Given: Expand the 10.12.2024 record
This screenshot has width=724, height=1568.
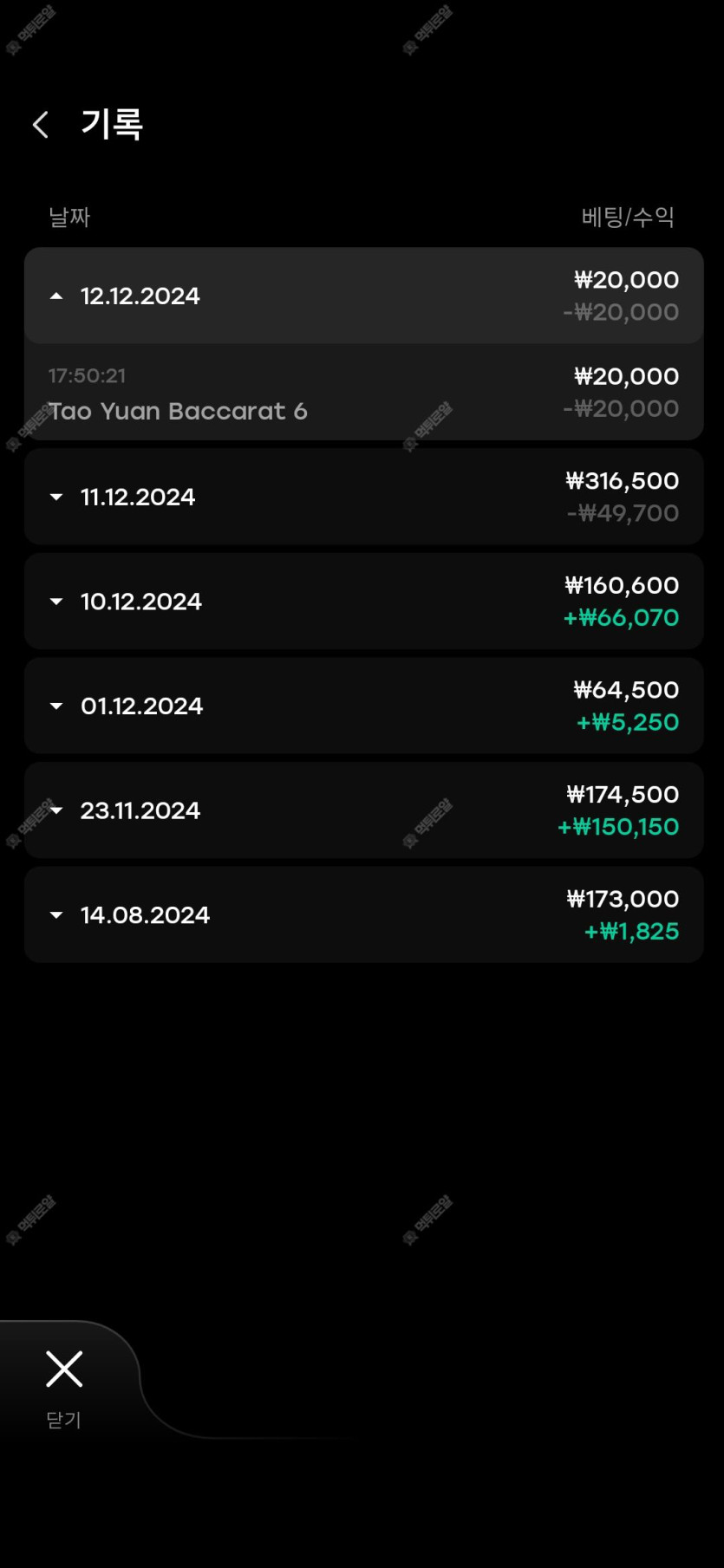Looking at the screenshot, I should 362,602.
